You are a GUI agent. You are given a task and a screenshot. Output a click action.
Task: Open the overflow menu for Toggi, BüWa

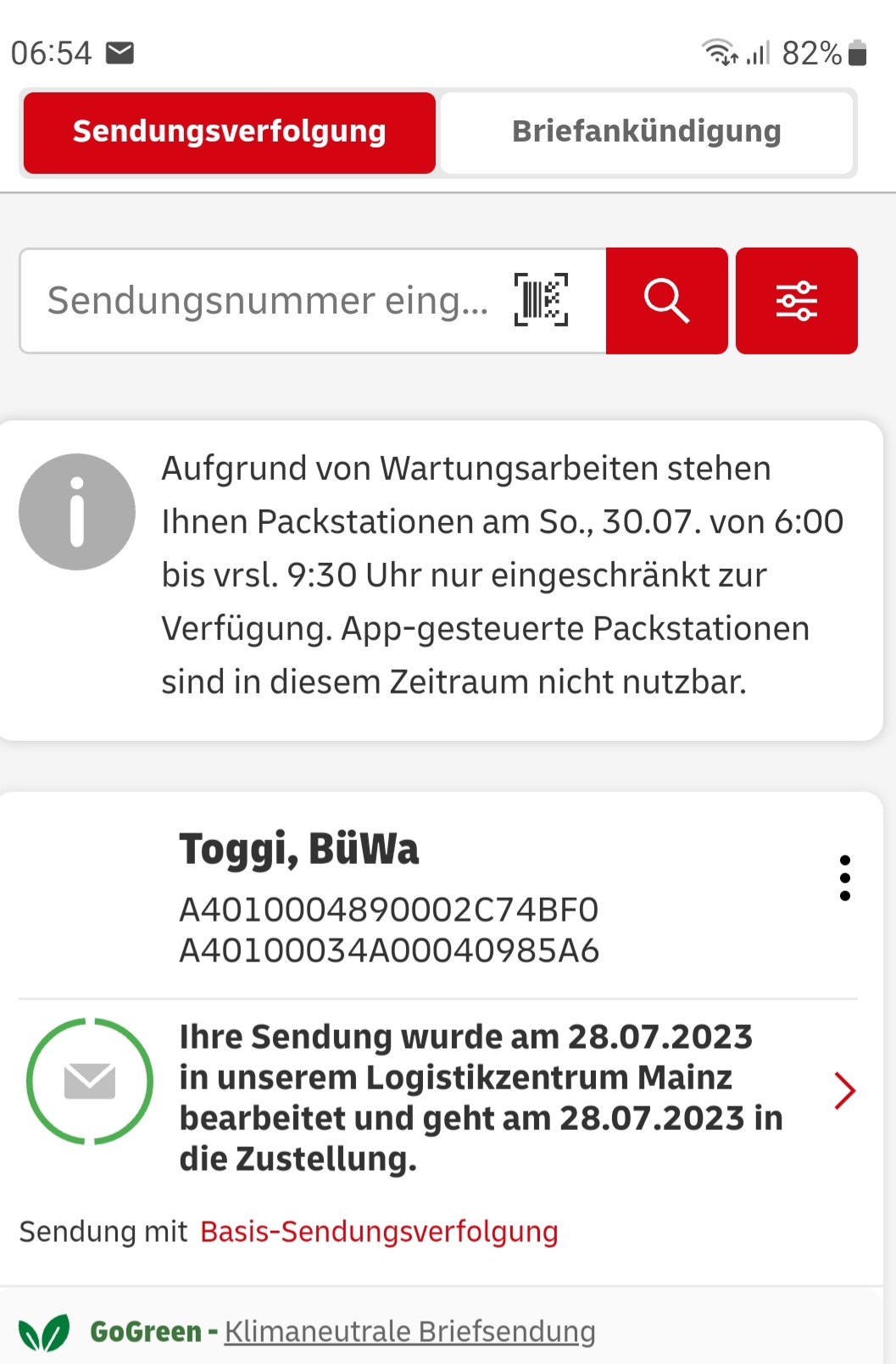tap(844, 878)
